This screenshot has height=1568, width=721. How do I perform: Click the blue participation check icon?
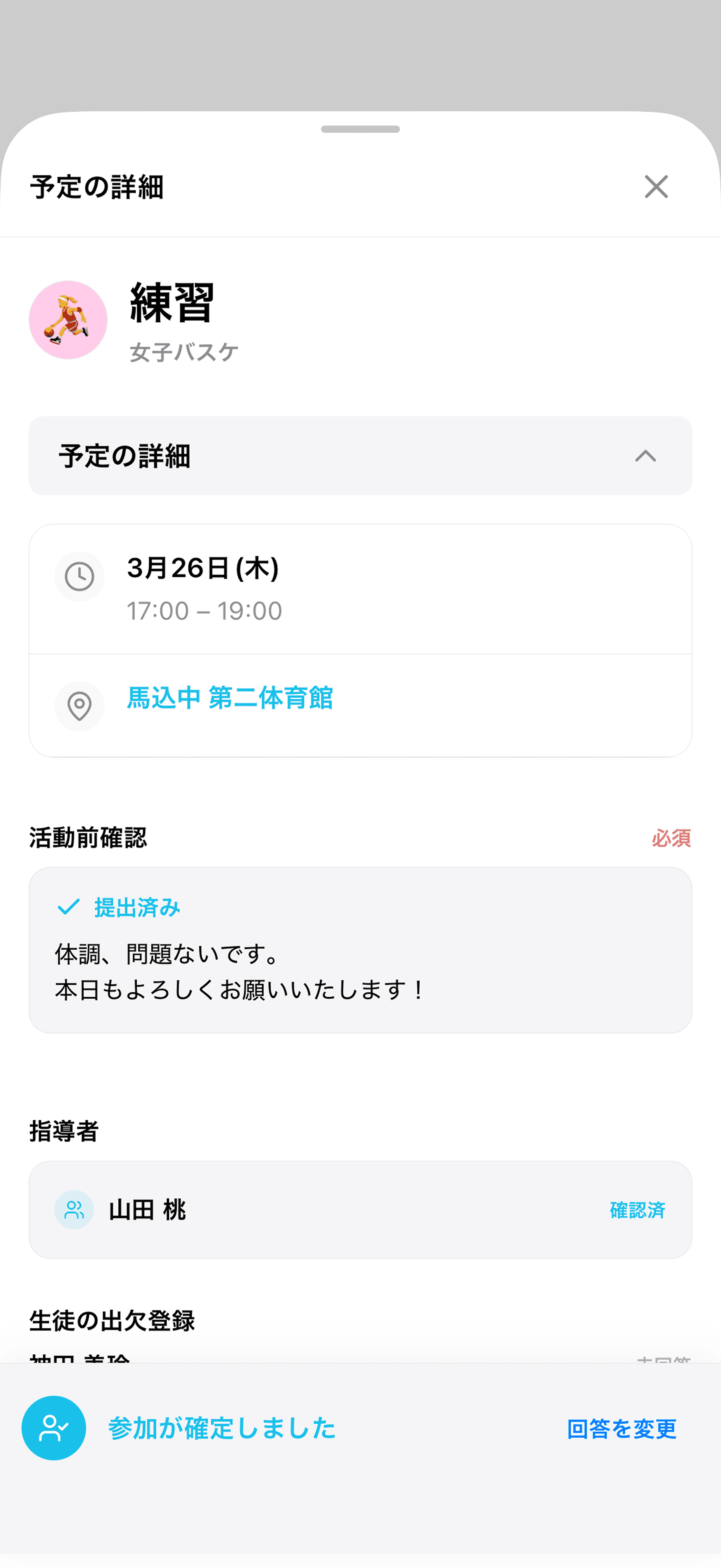tap(53, 1429)
